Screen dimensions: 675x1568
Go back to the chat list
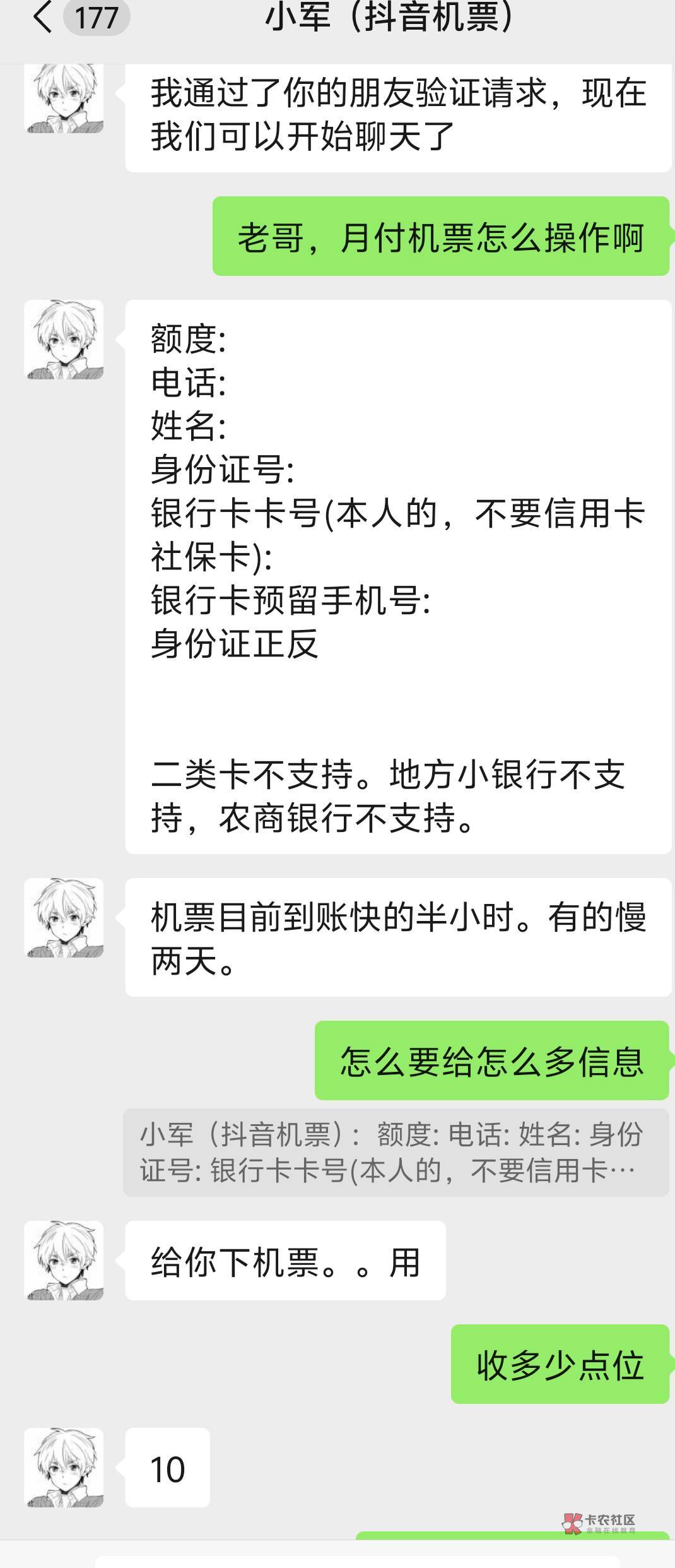point(42,17)
